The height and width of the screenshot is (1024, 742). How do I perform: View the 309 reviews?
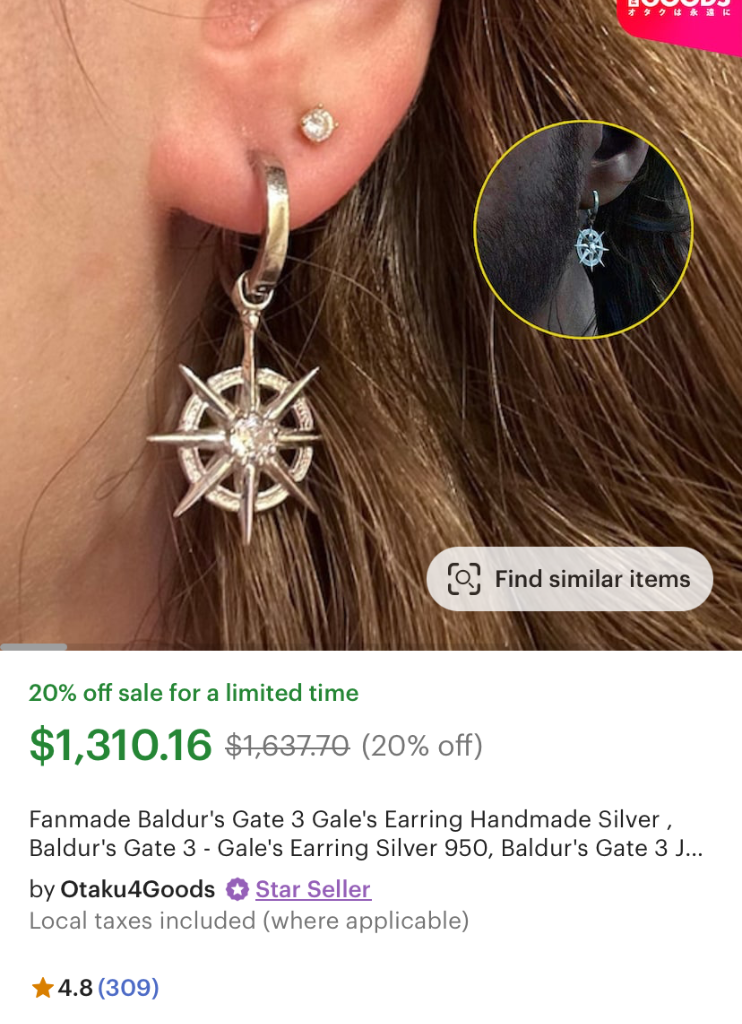[x=128, y=988]
